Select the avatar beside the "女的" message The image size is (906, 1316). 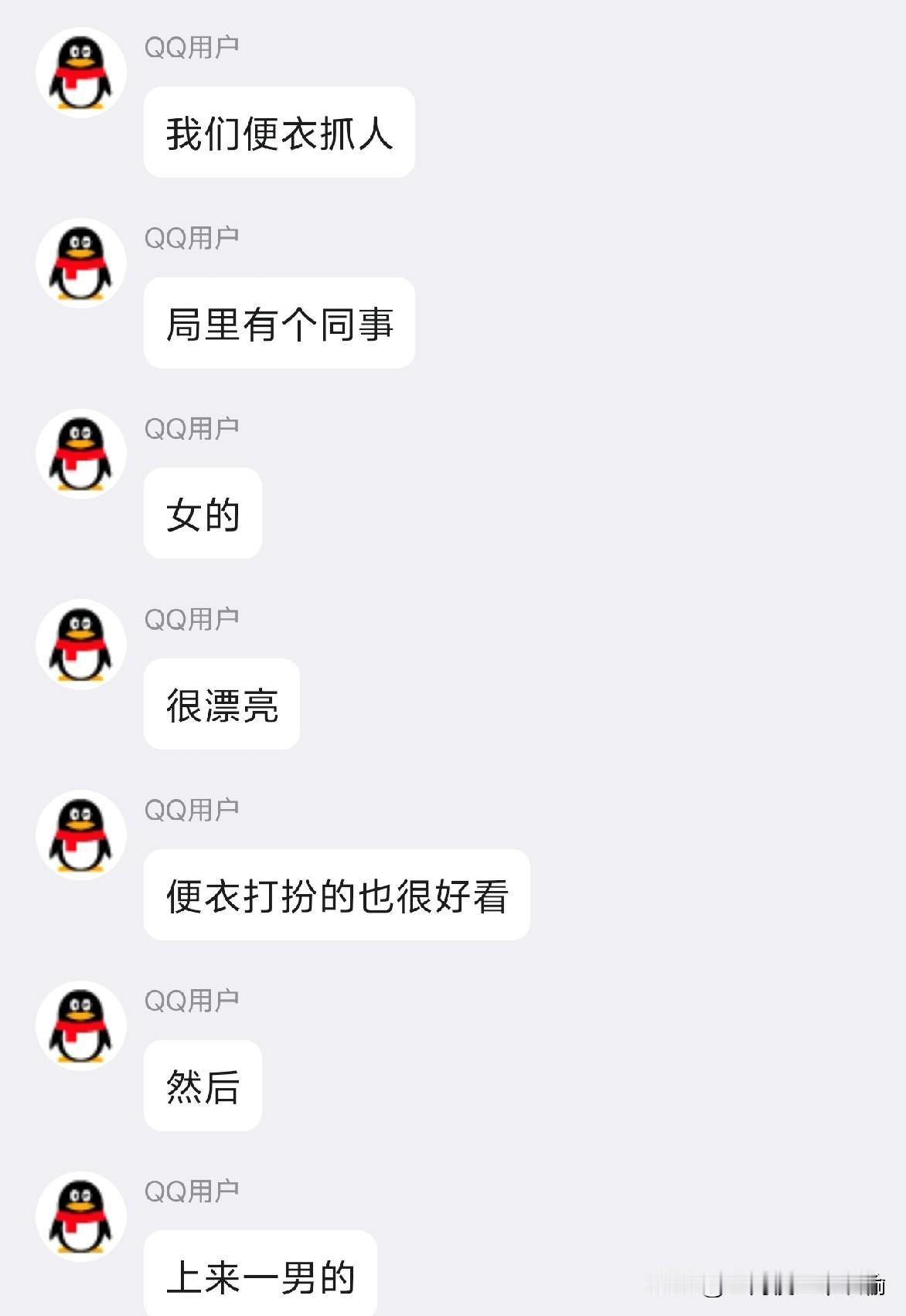(x=80, y=453)
